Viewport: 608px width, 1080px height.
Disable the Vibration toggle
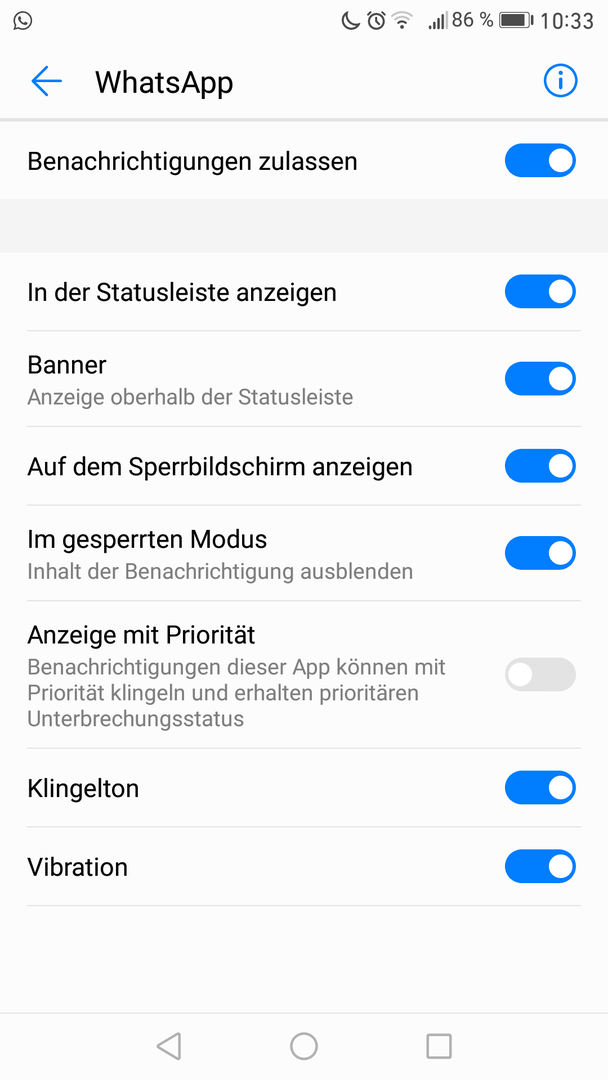[540, 866]
